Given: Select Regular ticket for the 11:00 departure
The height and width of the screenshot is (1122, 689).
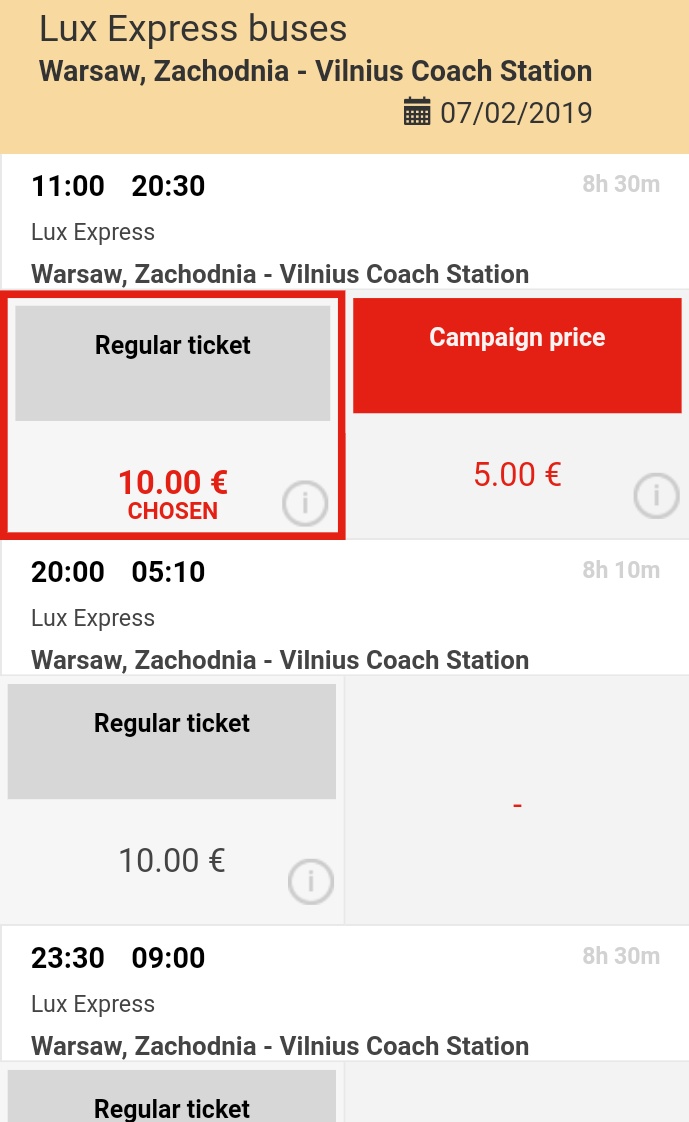Looking at the screenshot, I should click(x=172, y=414).
